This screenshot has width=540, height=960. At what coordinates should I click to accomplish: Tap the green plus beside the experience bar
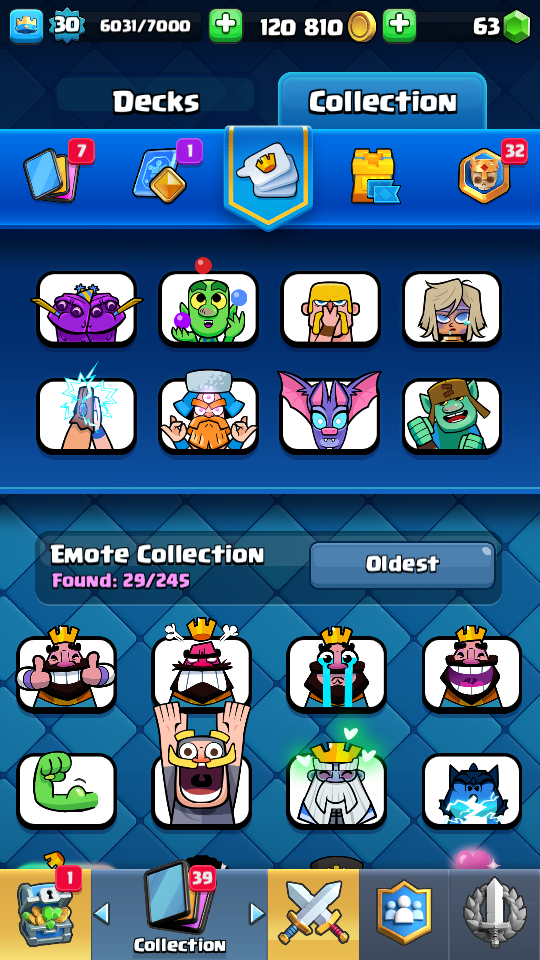(225, 26)
